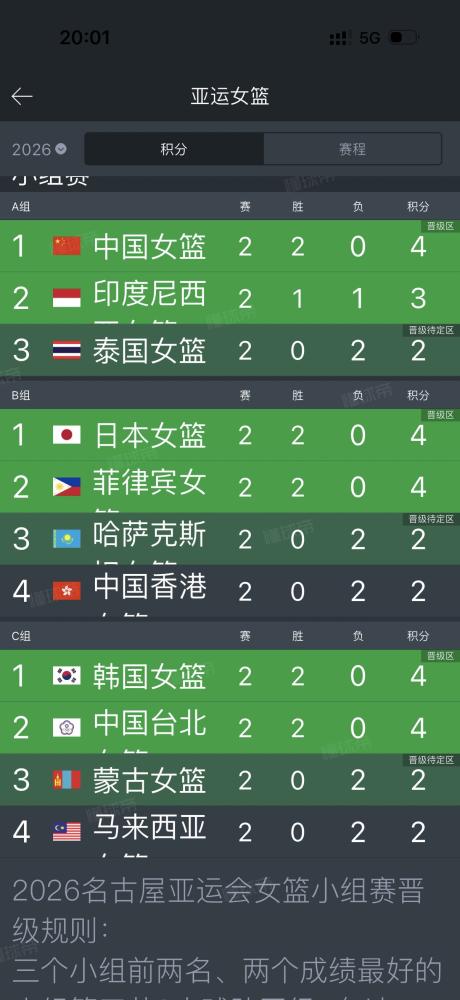Open the 中国女篮 team row

point(230,246)
